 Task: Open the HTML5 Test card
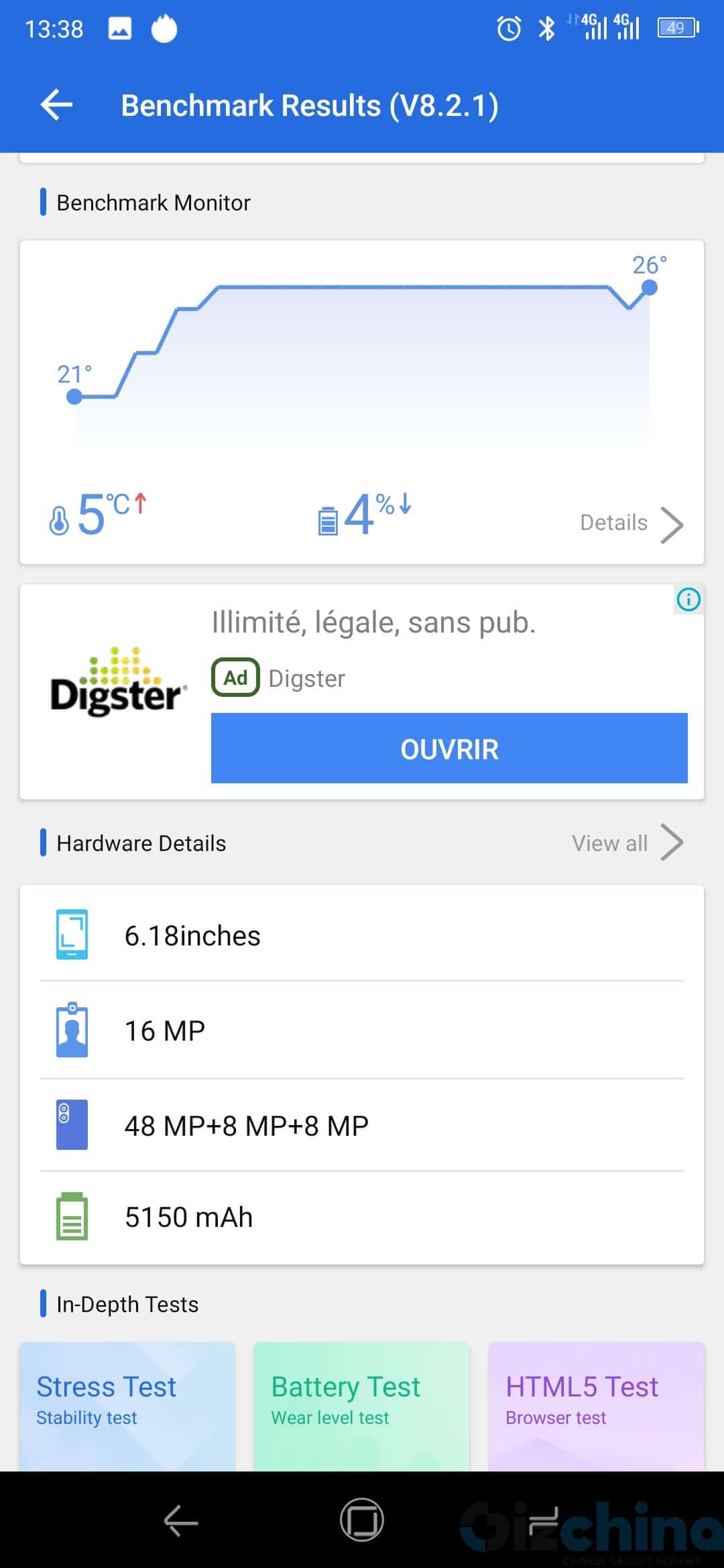(x=597, y=1406)
